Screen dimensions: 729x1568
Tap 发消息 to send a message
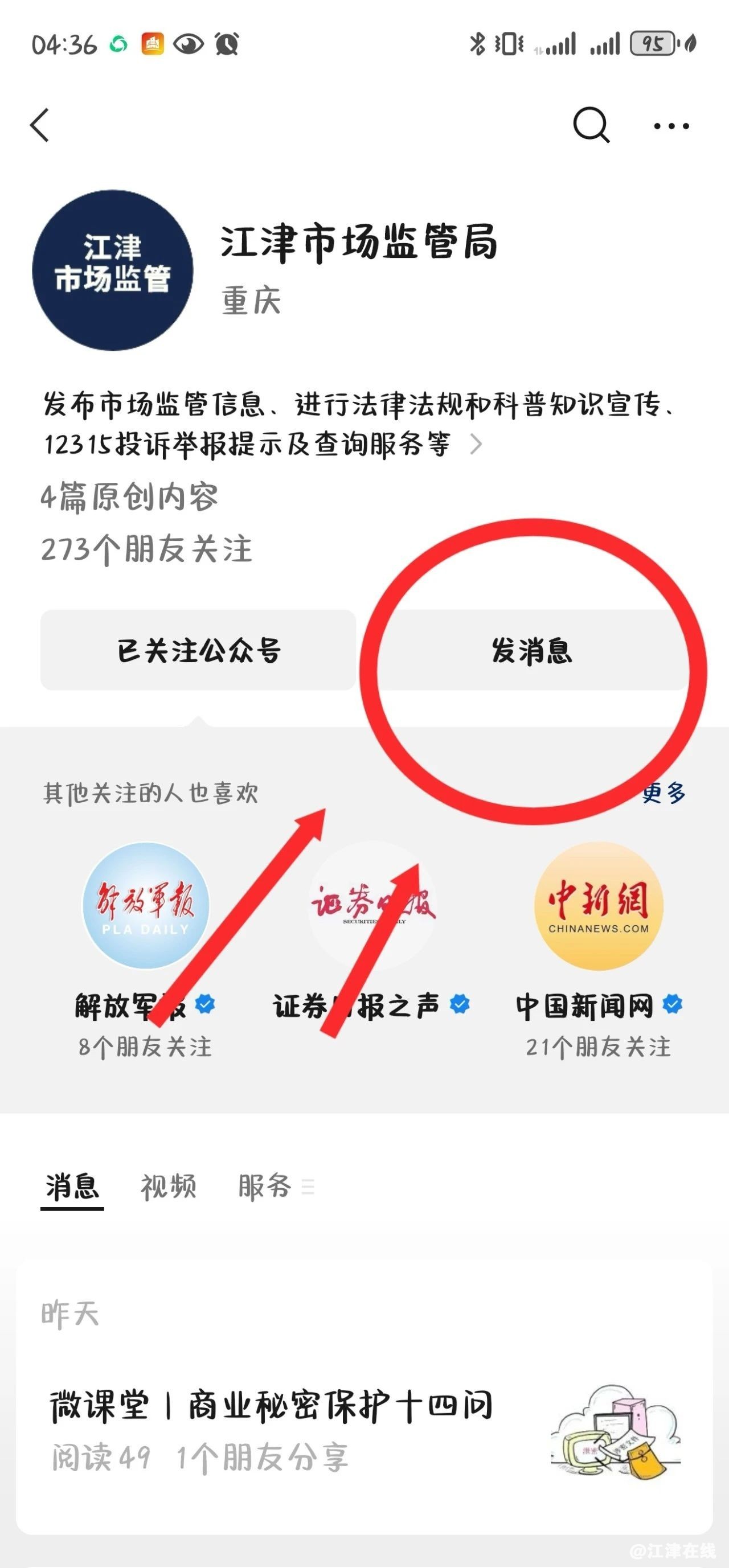(x=533, y=650)
